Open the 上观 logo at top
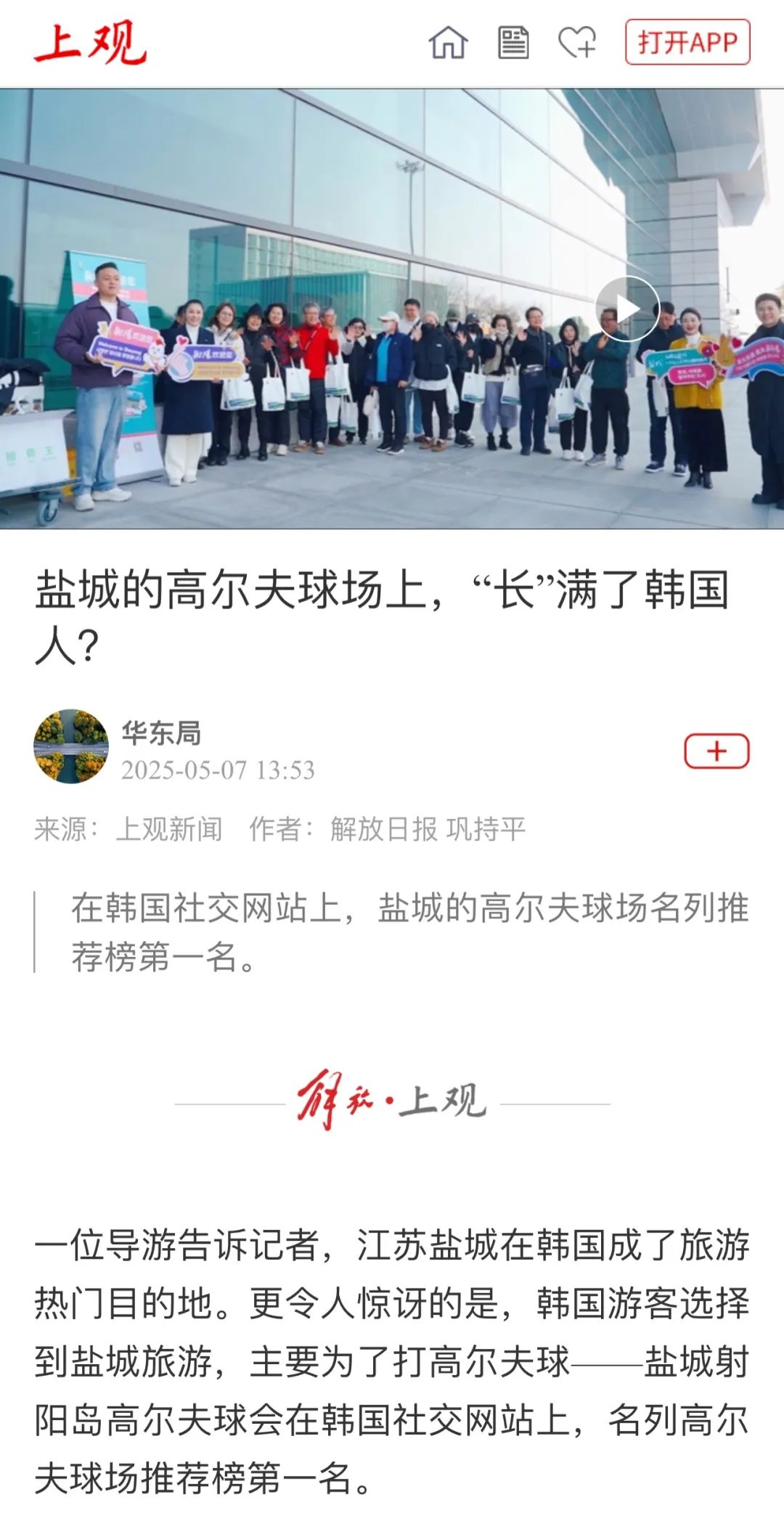This screenshot has height=1521, width=784. coord(90,44)
